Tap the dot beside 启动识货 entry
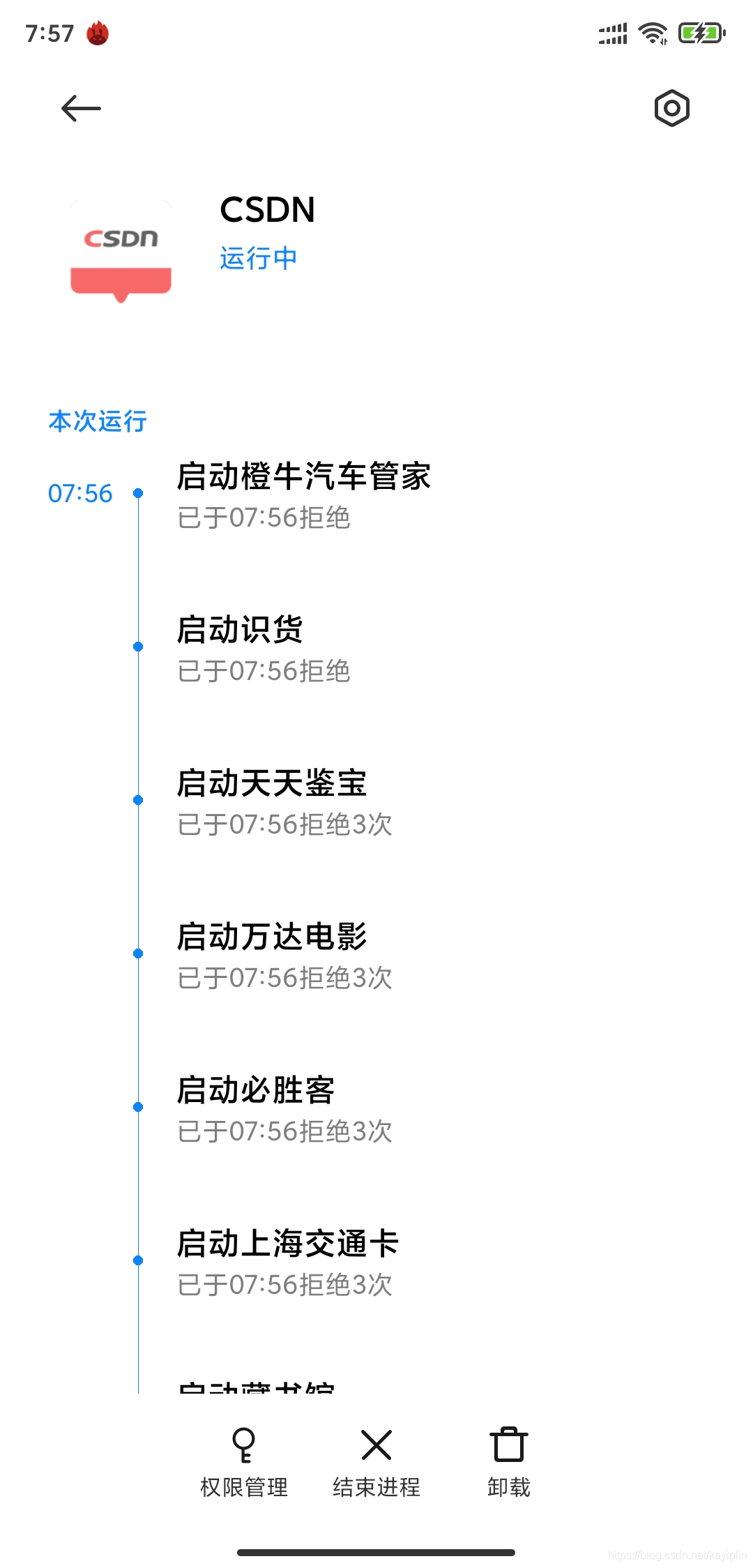The image size is (753, 1568). 137,647
